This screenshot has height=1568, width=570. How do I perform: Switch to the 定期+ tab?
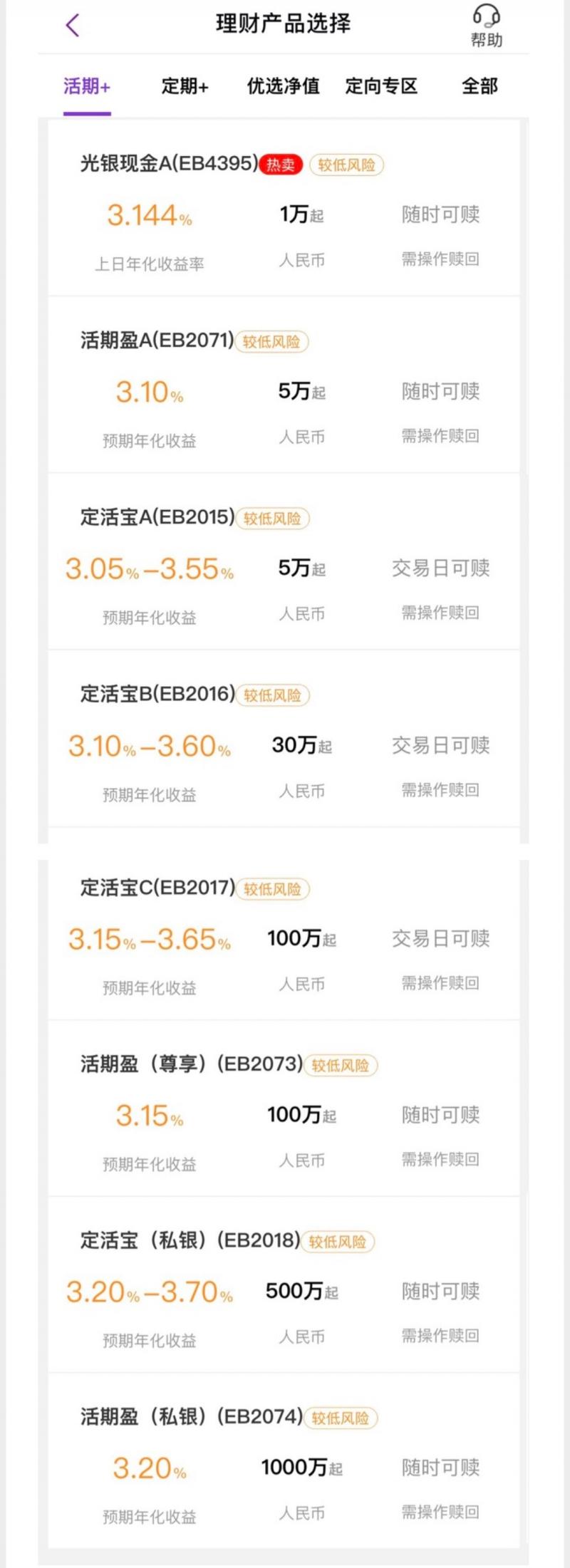(184, 87)
